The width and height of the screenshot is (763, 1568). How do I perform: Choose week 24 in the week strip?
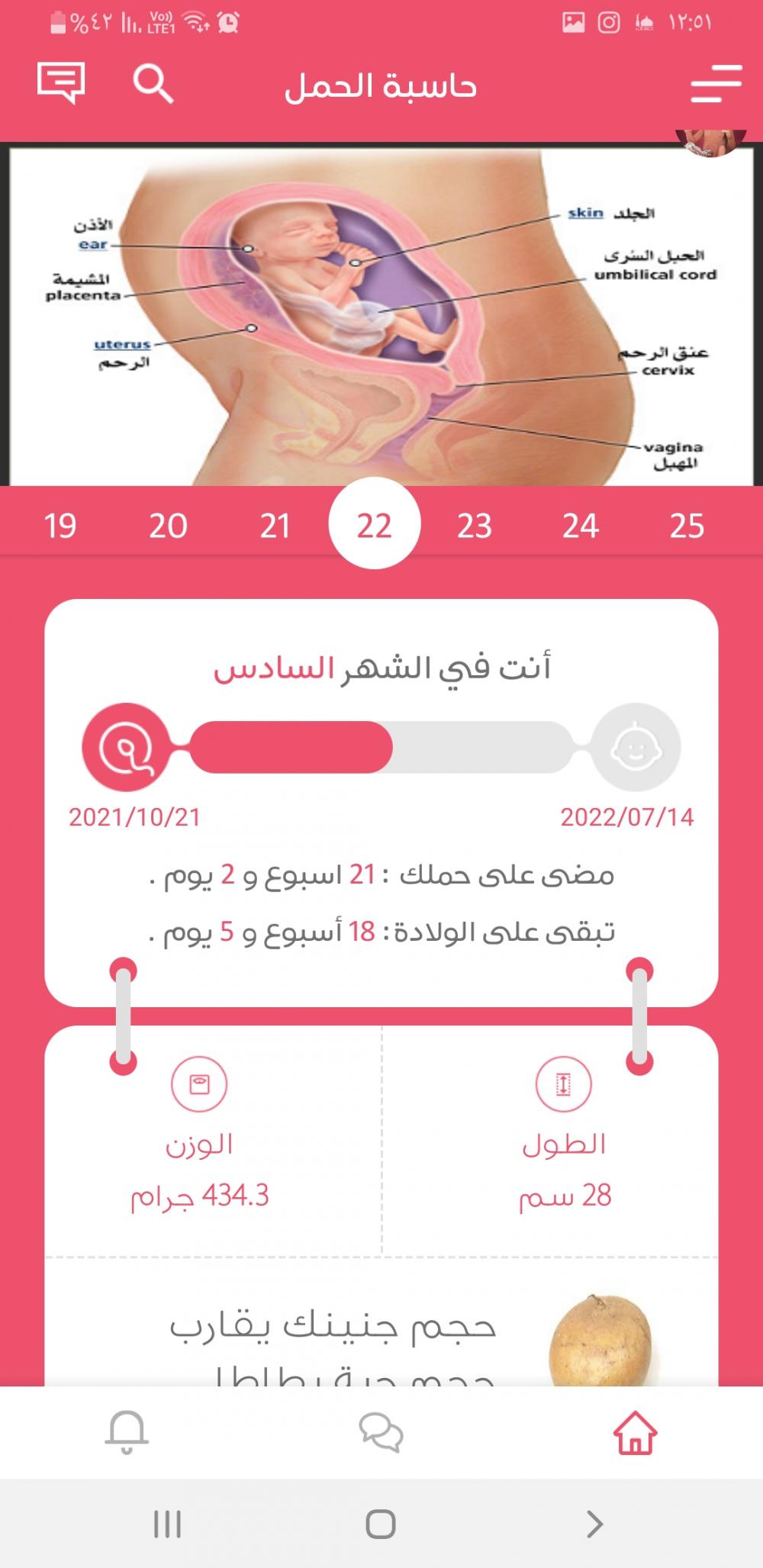tap(580, 526)
